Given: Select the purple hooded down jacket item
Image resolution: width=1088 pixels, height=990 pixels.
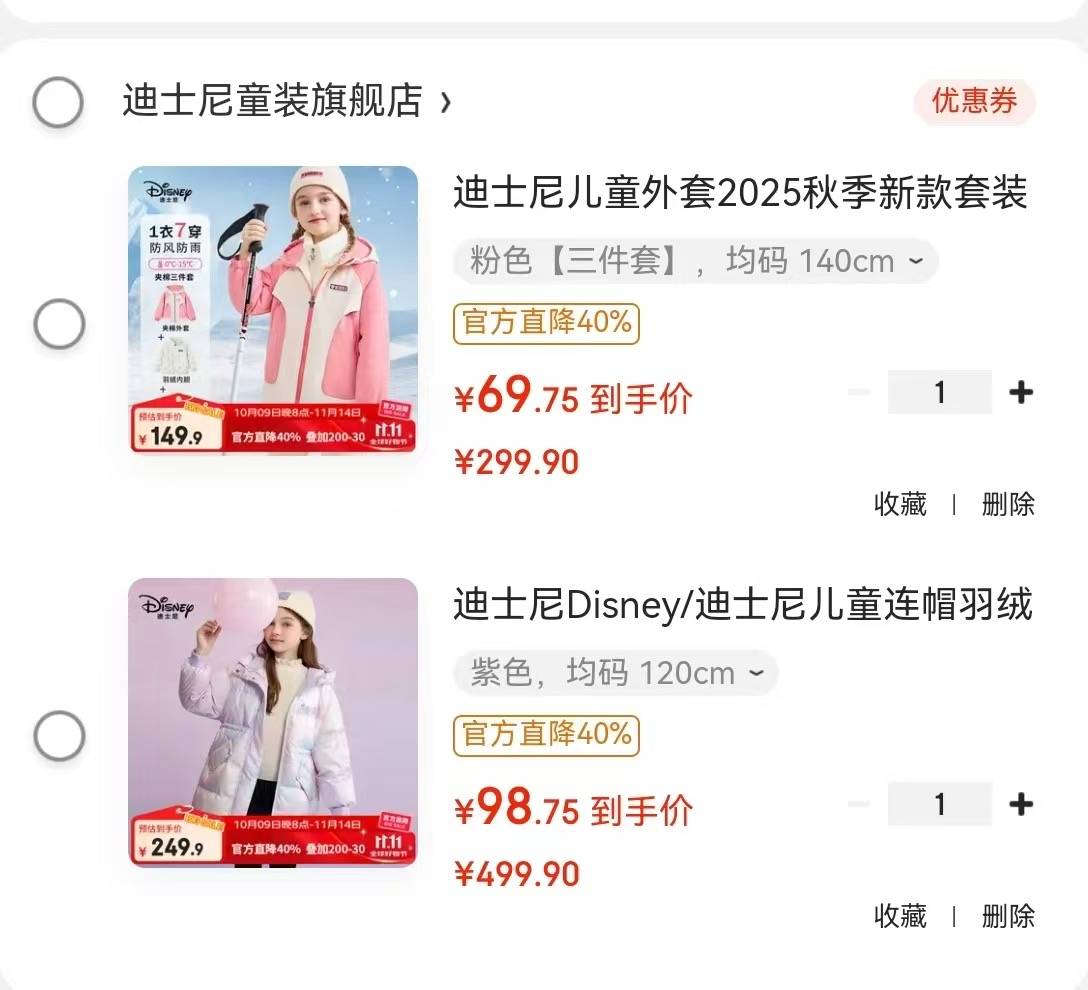Looking at the screenshot, I should tap(59, 737).
